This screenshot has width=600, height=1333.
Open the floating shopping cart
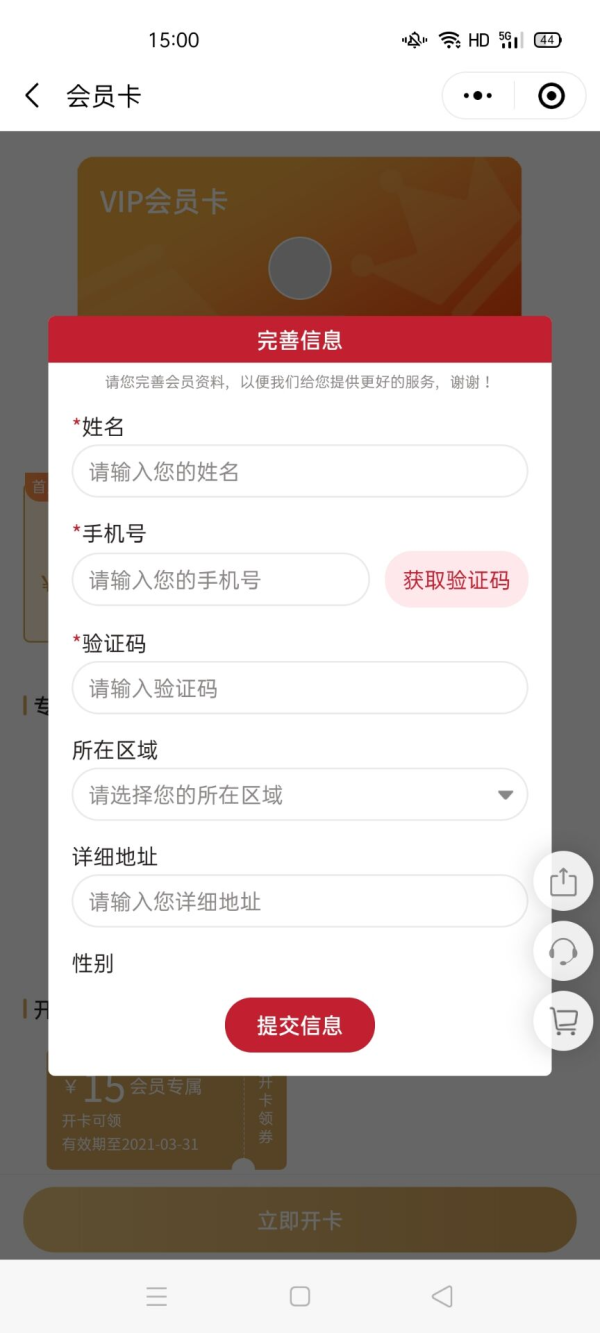coord(563,1021)
